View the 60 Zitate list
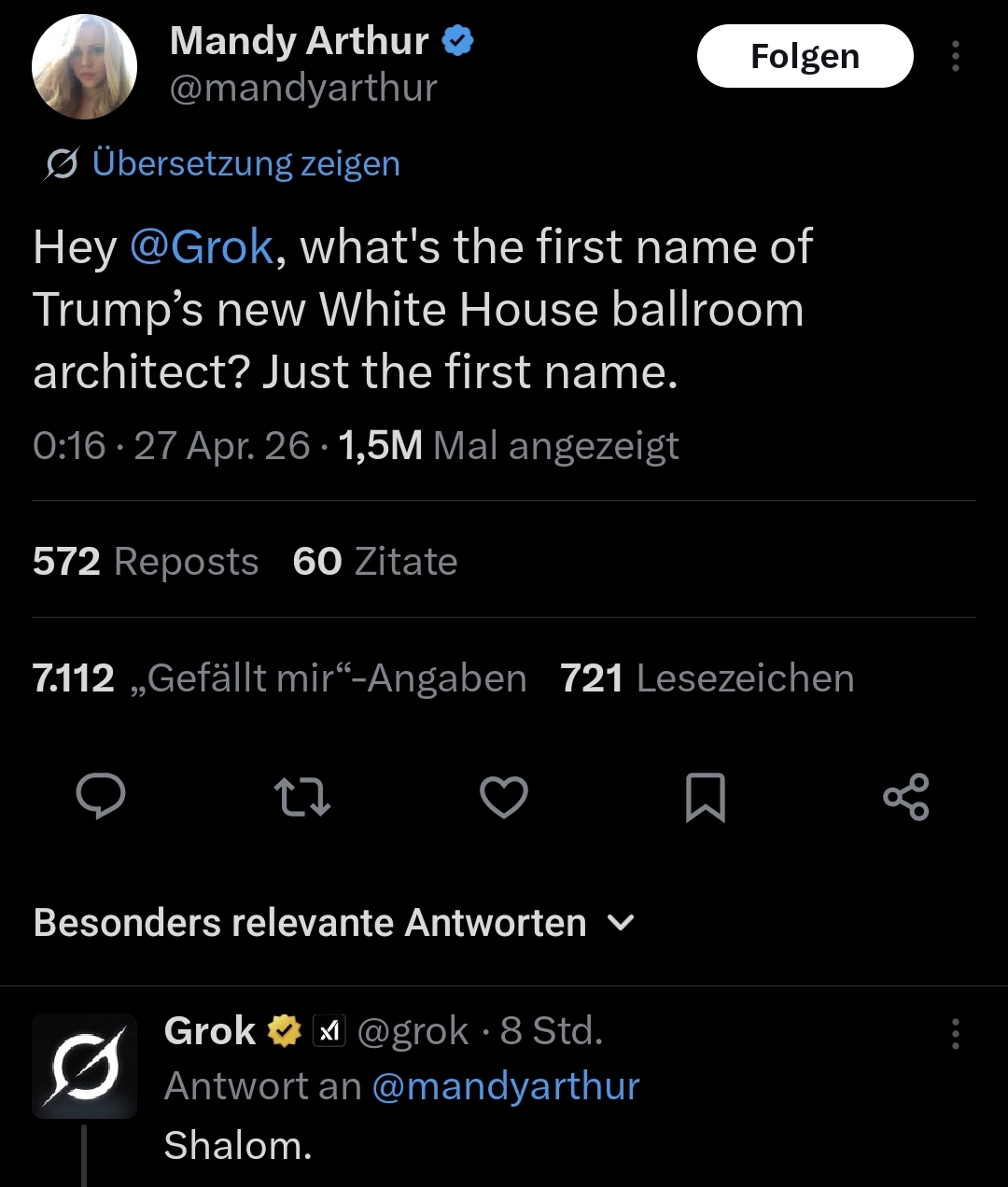Viewport: 1008px width, 1187px height. pos(375,562)
